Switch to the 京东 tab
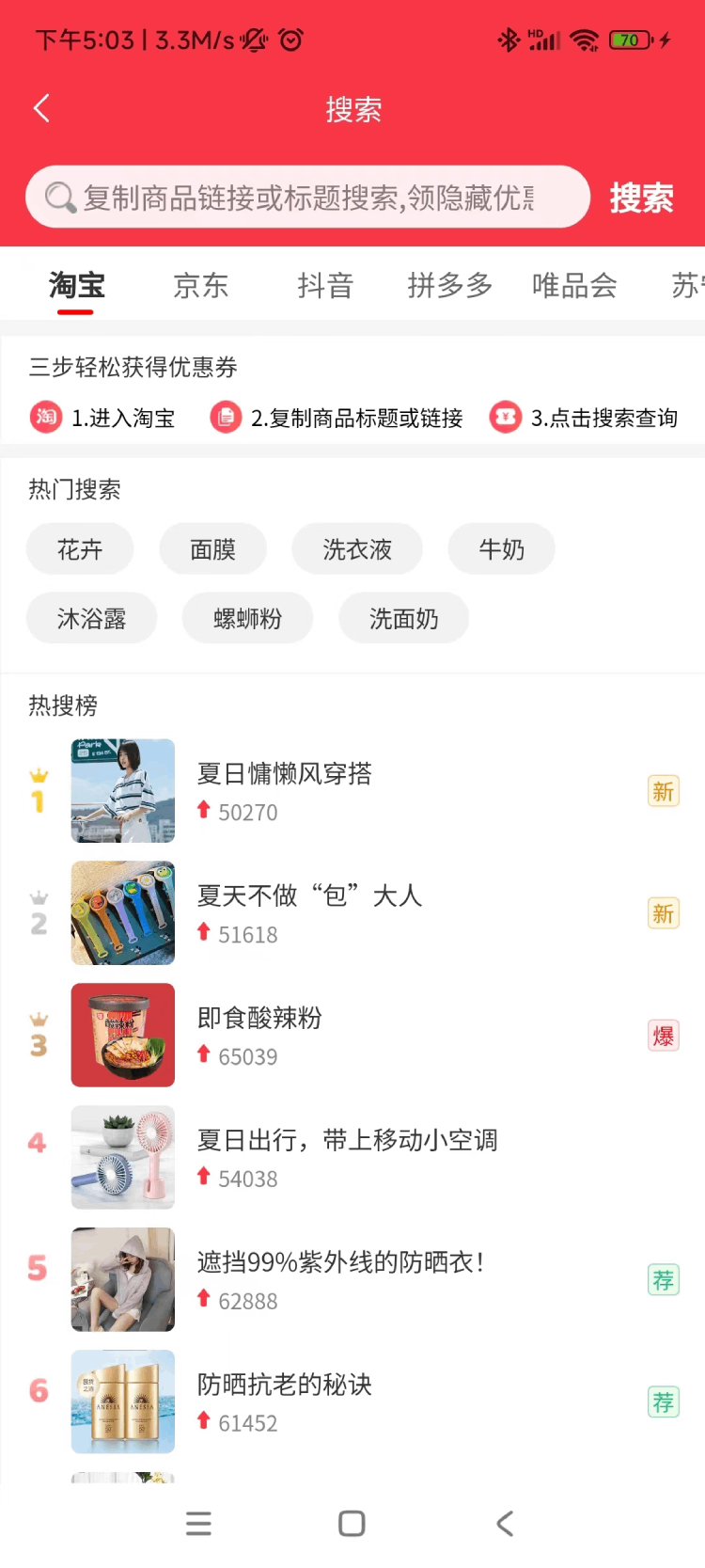Viewport: 705px width, 1568px height. (x=200, y=285)
